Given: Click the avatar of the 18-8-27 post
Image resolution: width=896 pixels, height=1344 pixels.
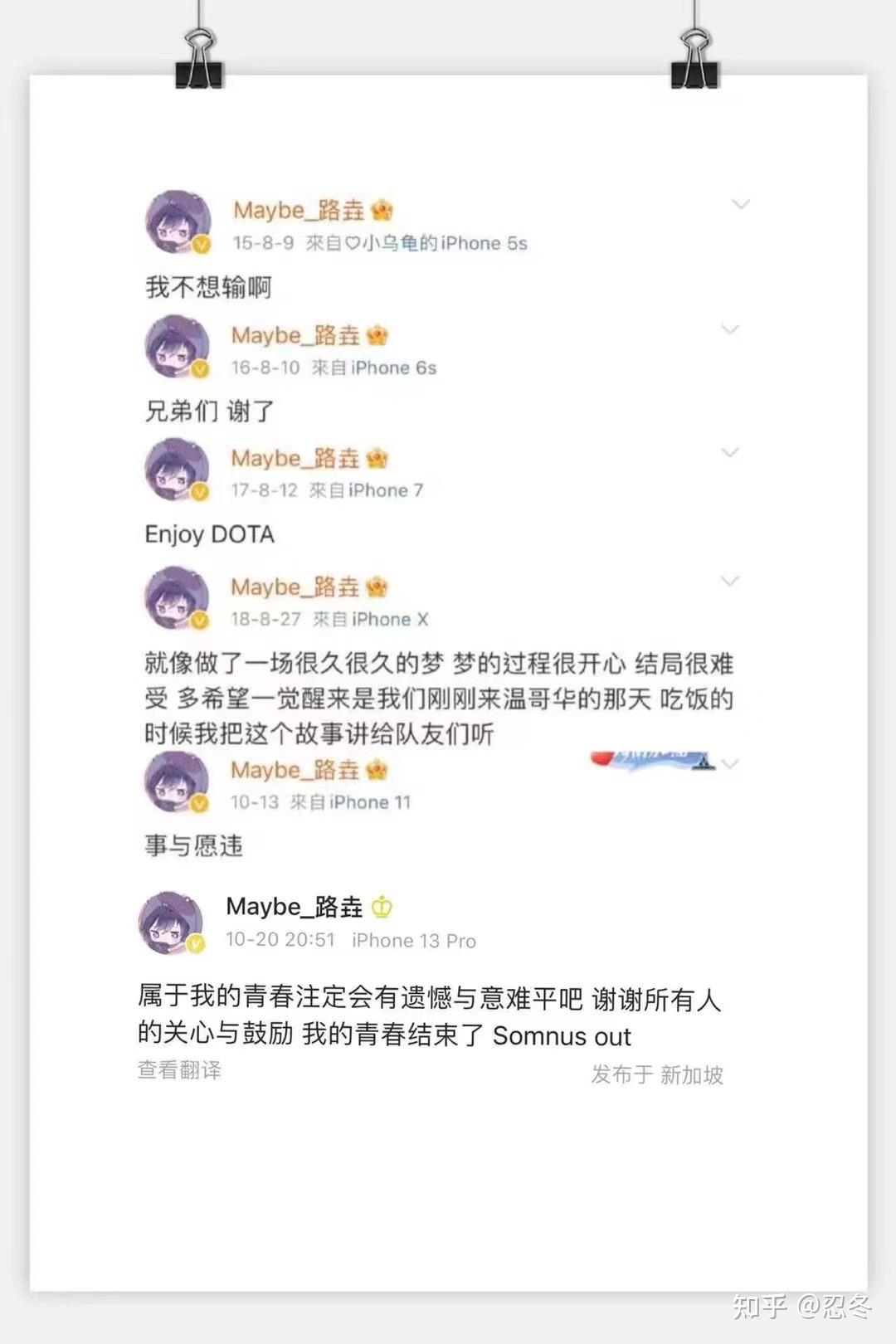Looking at the screenshot, I should pyautogui.click(x=177, y=597).
